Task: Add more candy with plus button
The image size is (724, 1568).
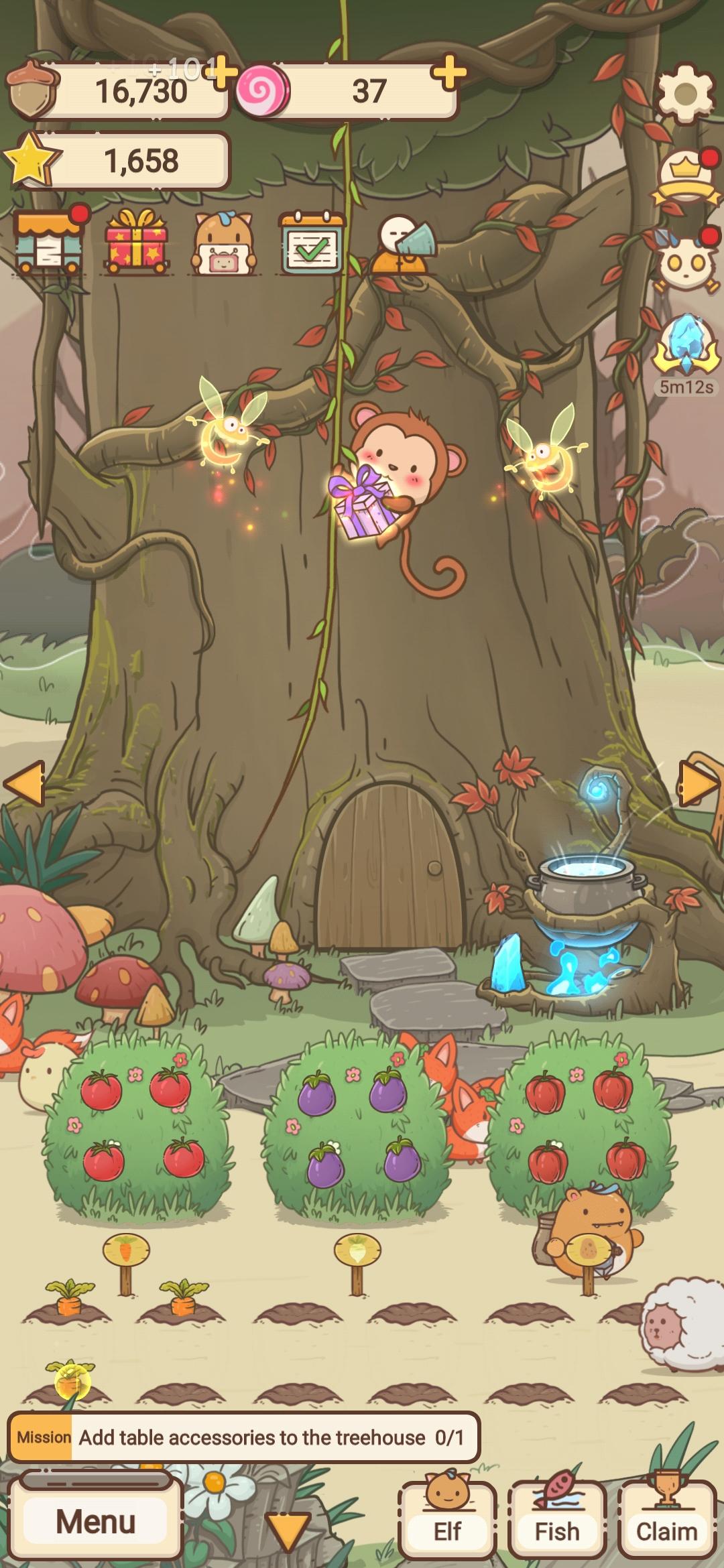Action: click(x=448, y=72)
